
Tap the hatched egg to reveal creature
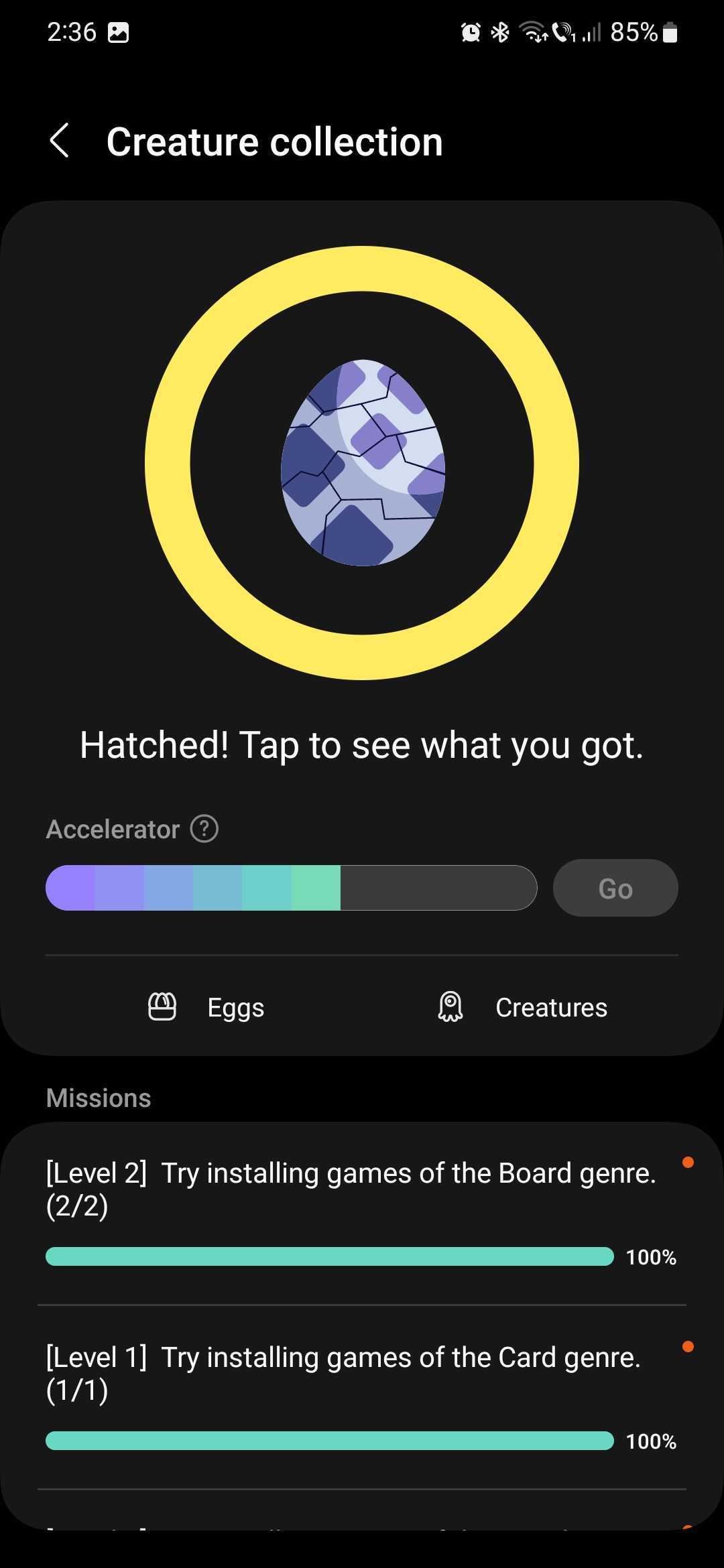pos(362,463)
